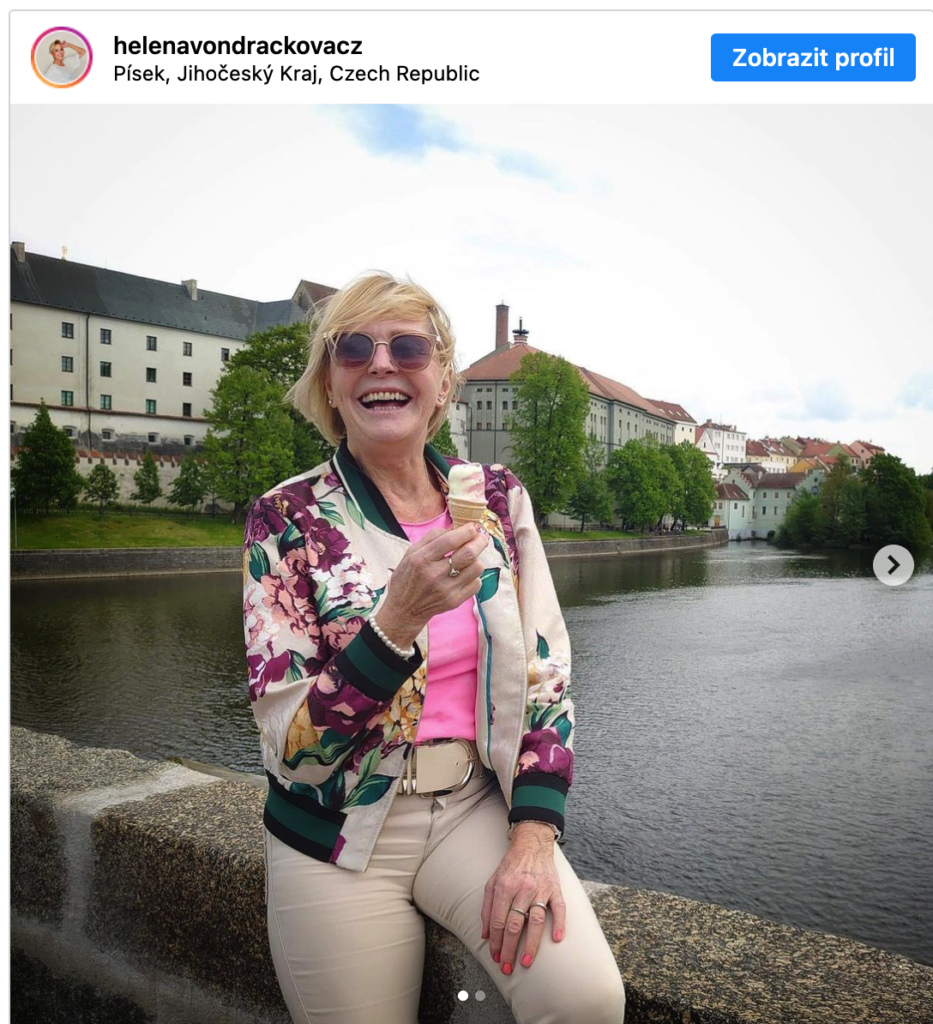
Task: Open the post photo
Action: tap(470, 560)
